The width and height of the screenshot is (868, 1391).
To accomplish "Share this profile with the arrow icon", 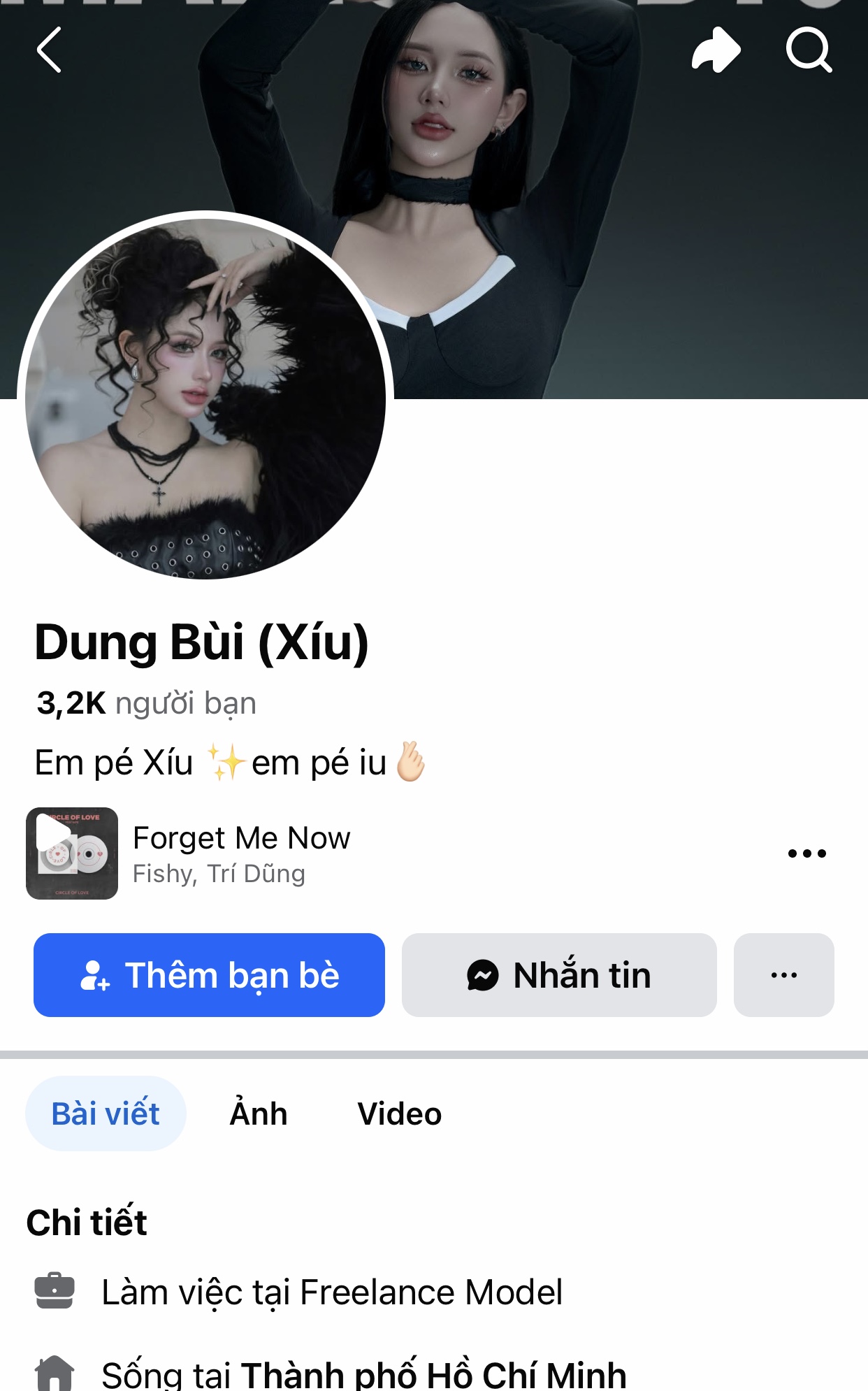I will 715,50.
